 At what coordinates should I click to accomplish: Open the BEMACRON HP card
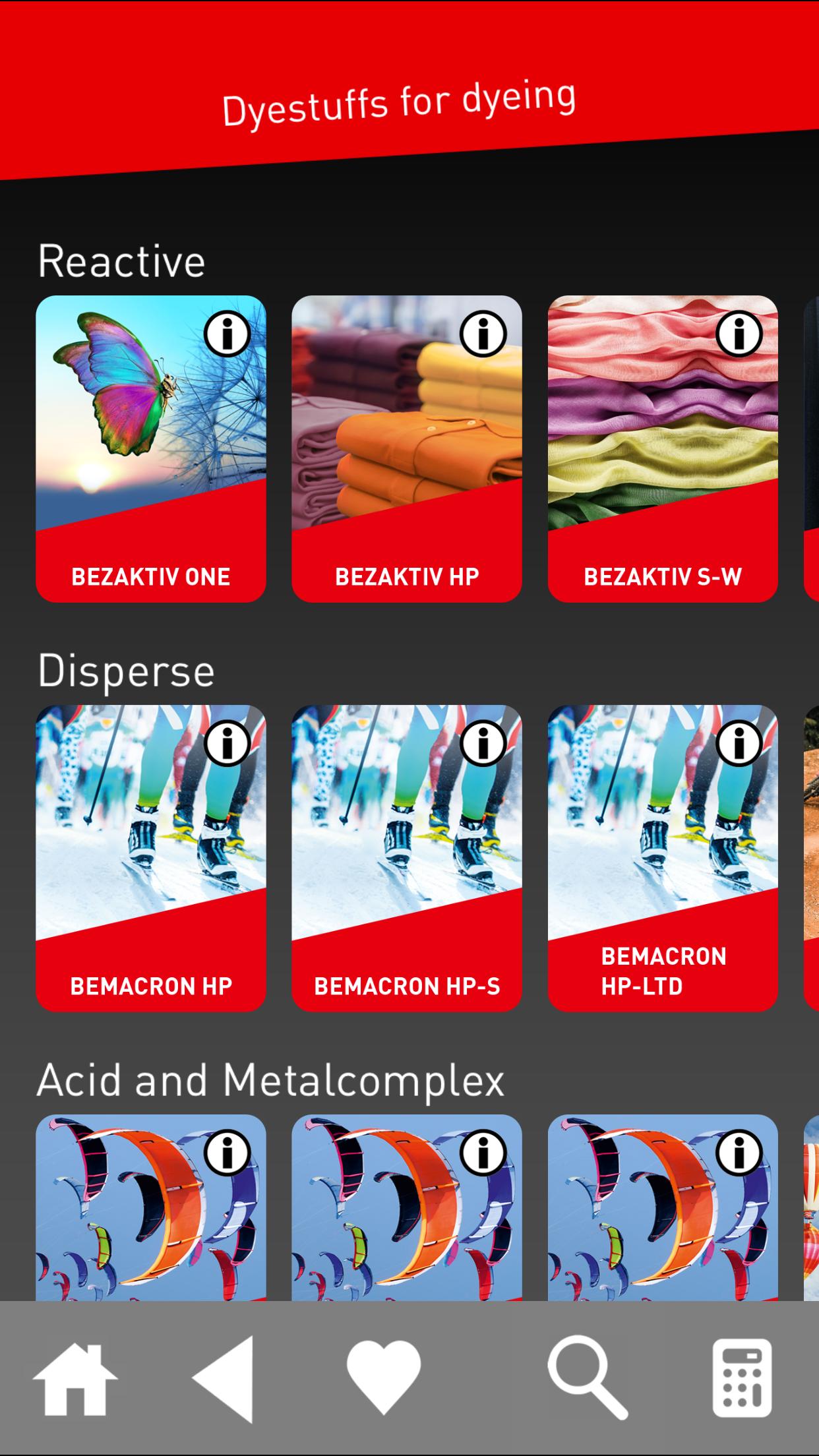[x=151, y=858]
